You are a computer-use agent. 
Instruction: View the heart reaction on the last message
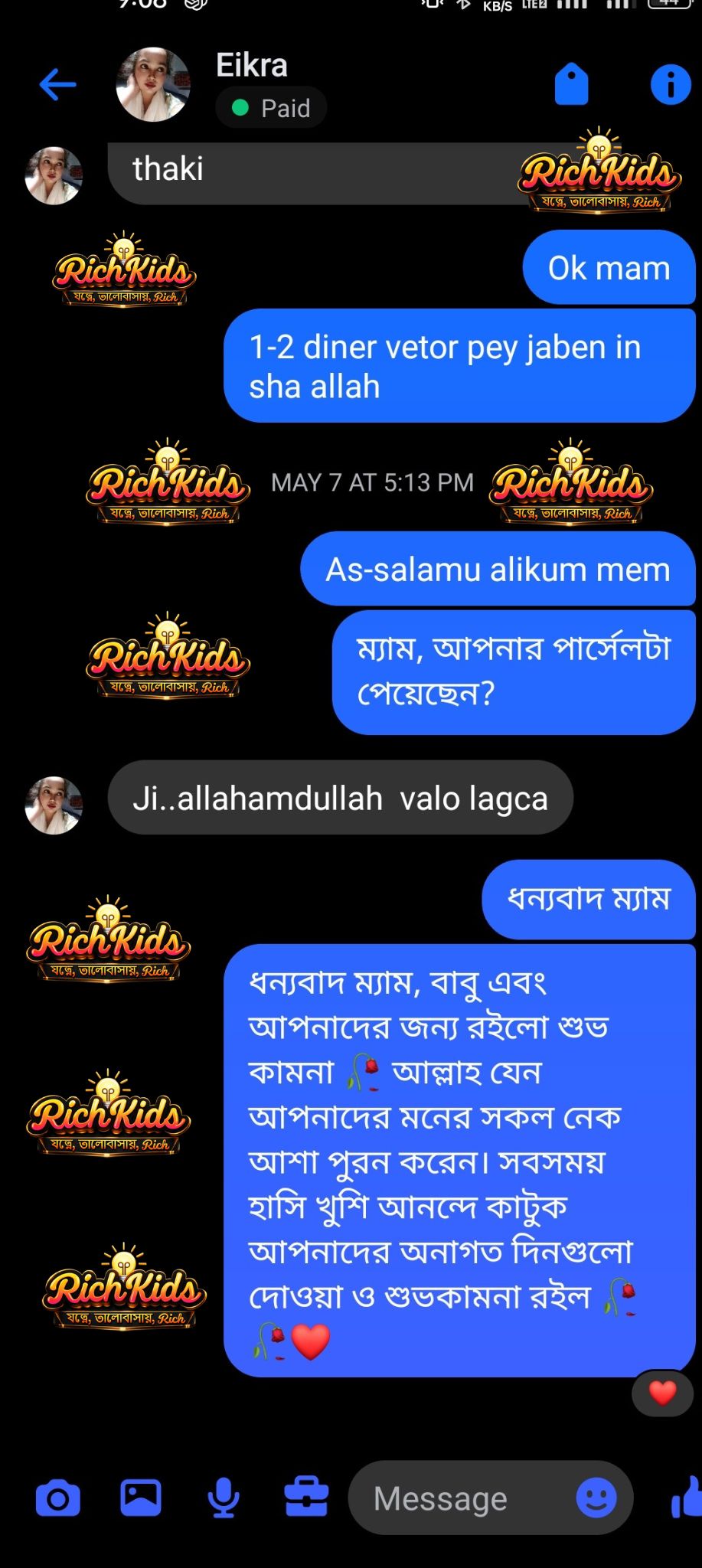pyautogui.click(x=662, y=1393)
